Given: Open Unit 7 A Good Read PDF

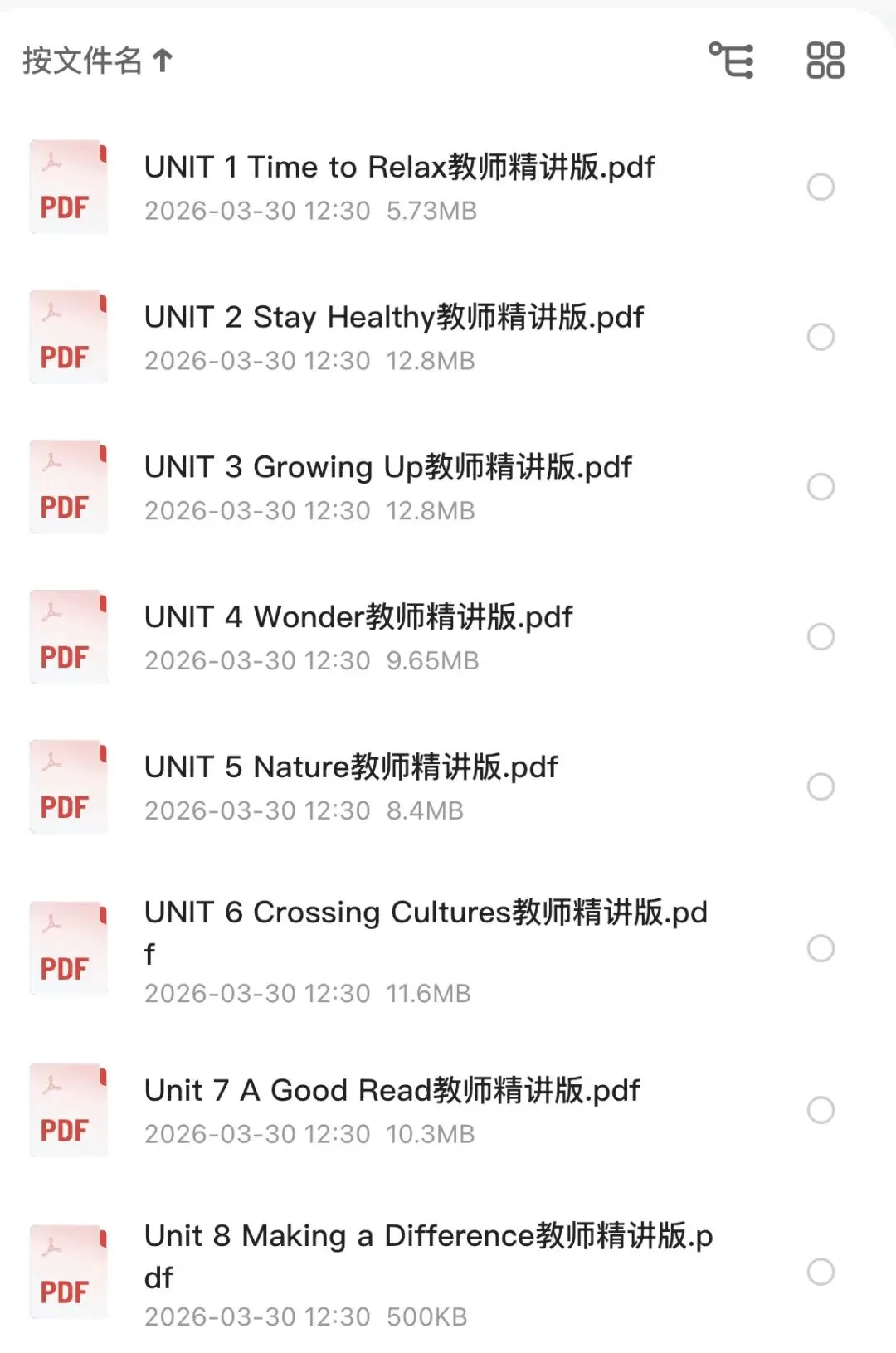Looking at the screenshot, I should 392,1092.
